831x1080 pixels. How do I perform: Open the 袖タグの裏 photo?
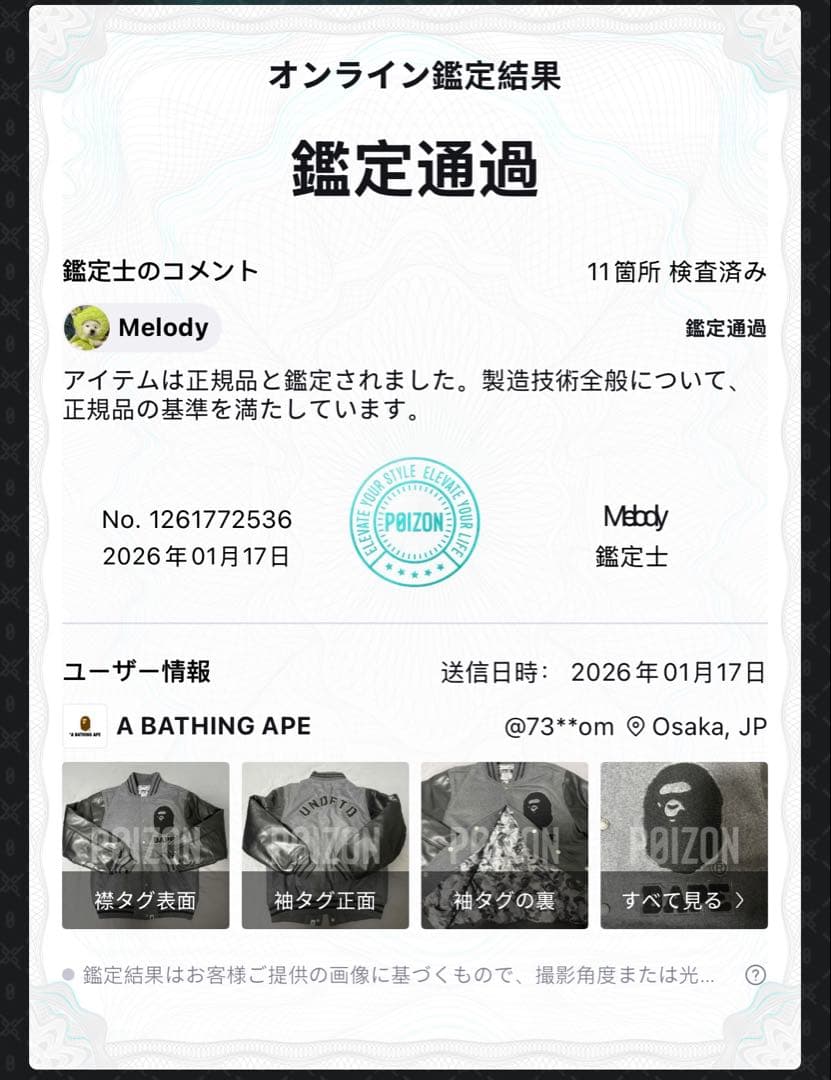pos(504,845)
